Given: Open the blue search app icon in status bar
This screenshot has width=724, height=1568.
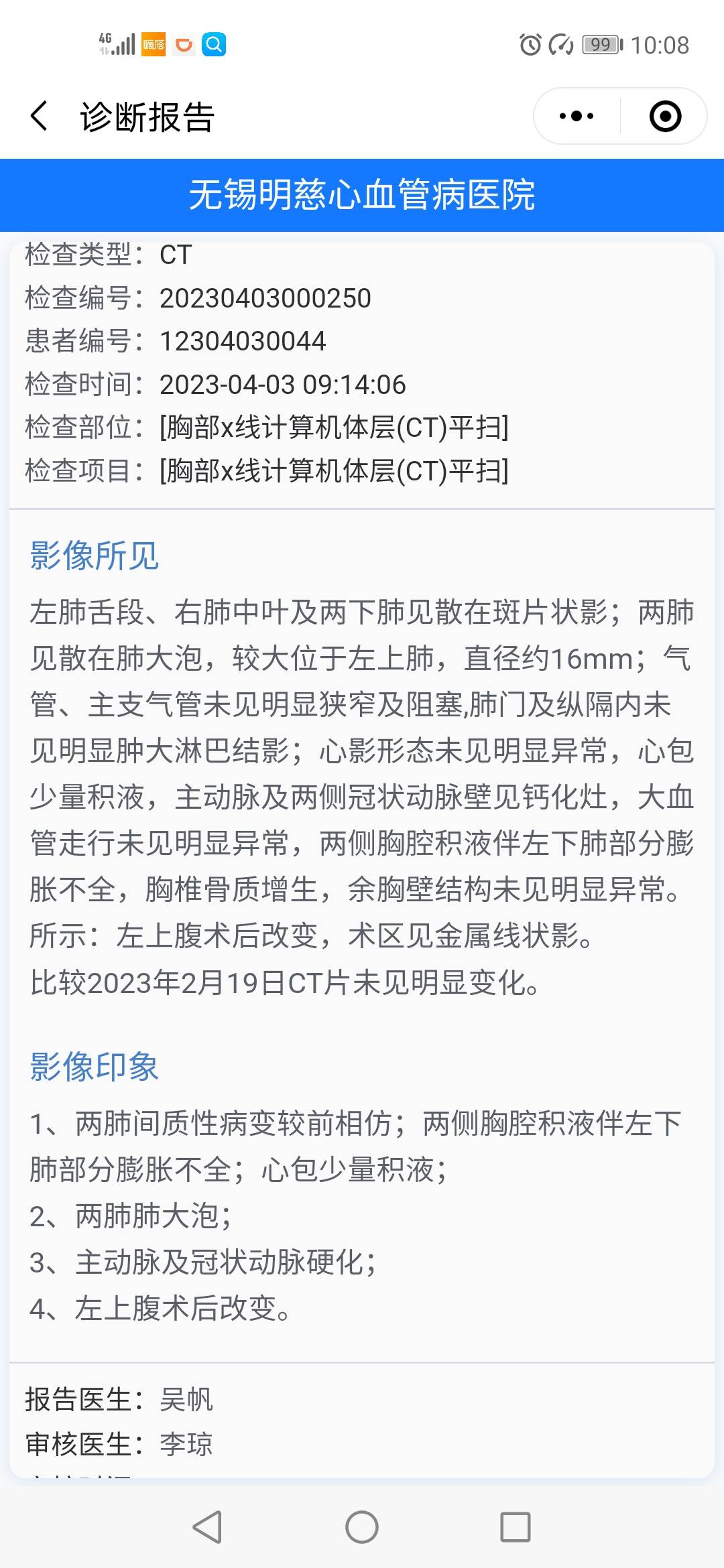Looking at the screenshot, I should point(215,45).
